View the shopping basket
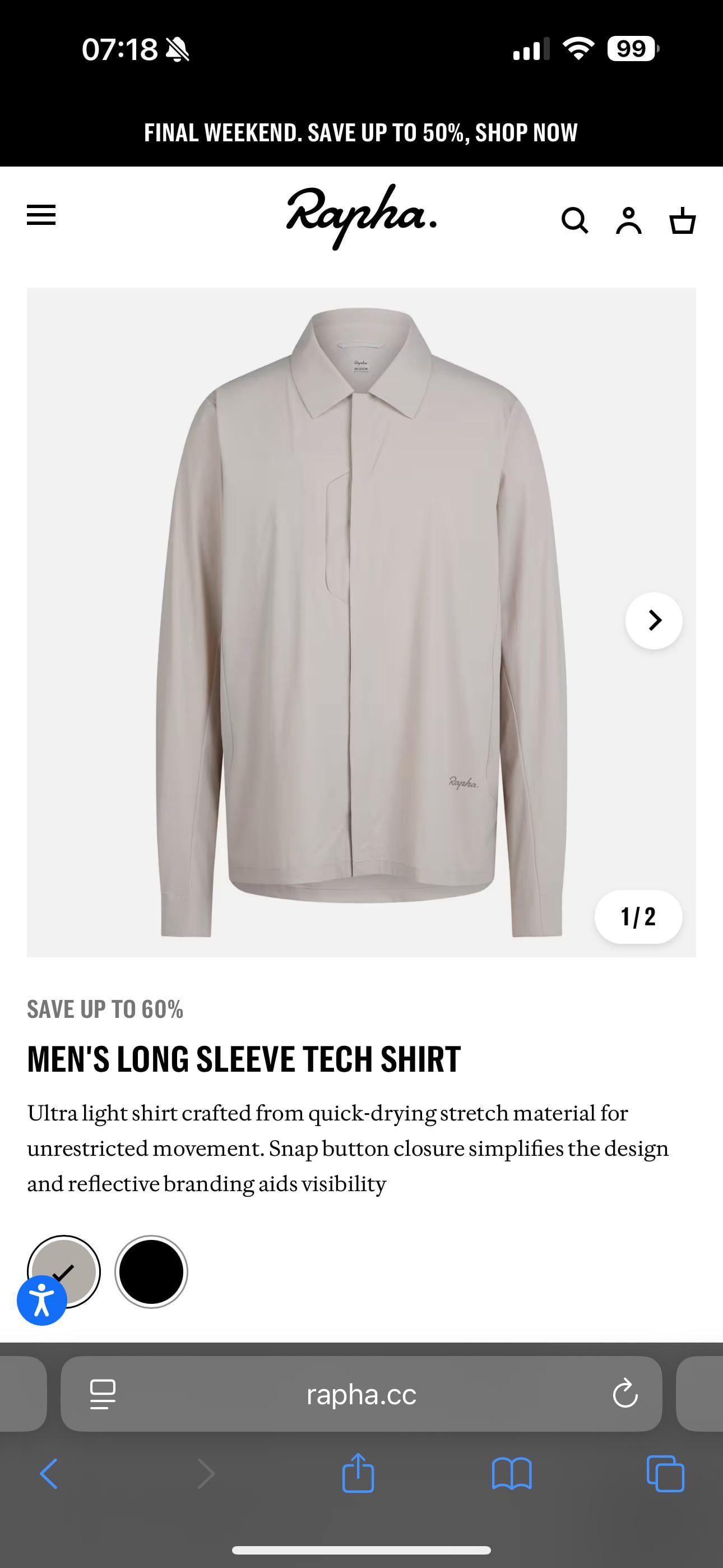This screenshot has width=723, height=1568. [682, 220]
